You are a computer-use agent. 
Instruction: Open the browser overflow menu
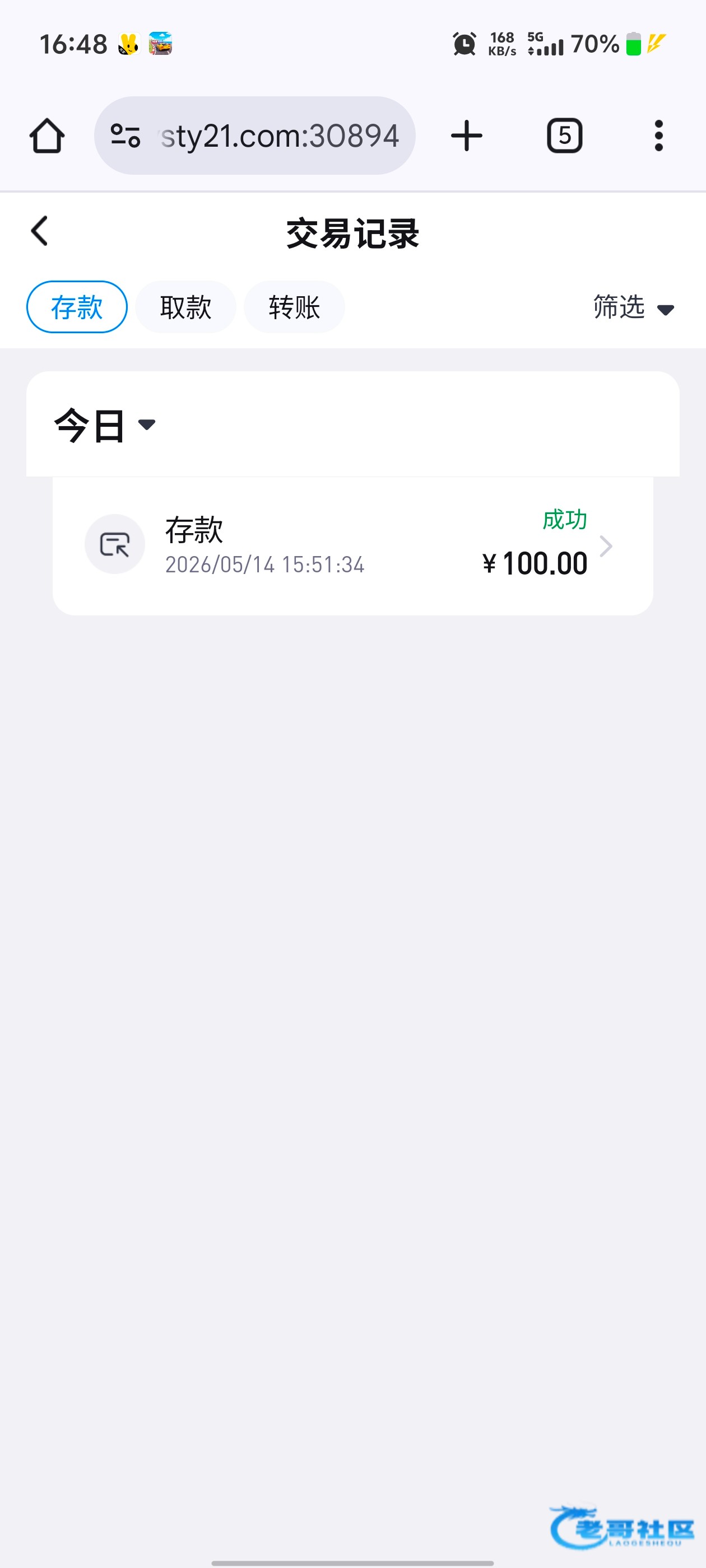658,136
